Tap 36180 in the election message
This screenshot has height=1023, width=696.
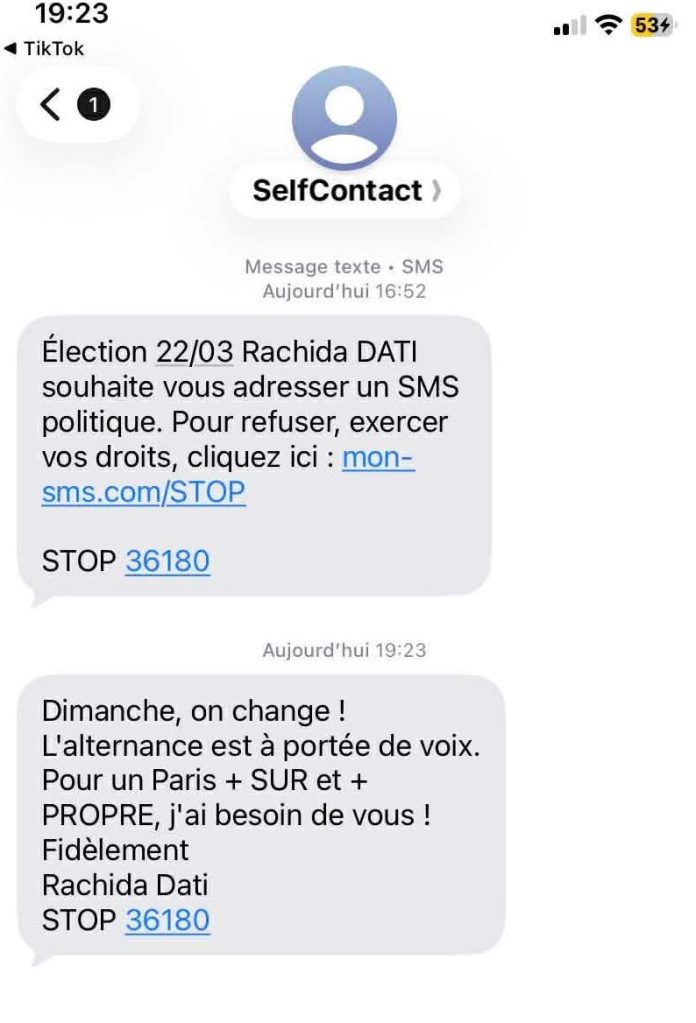click(167, 561)
